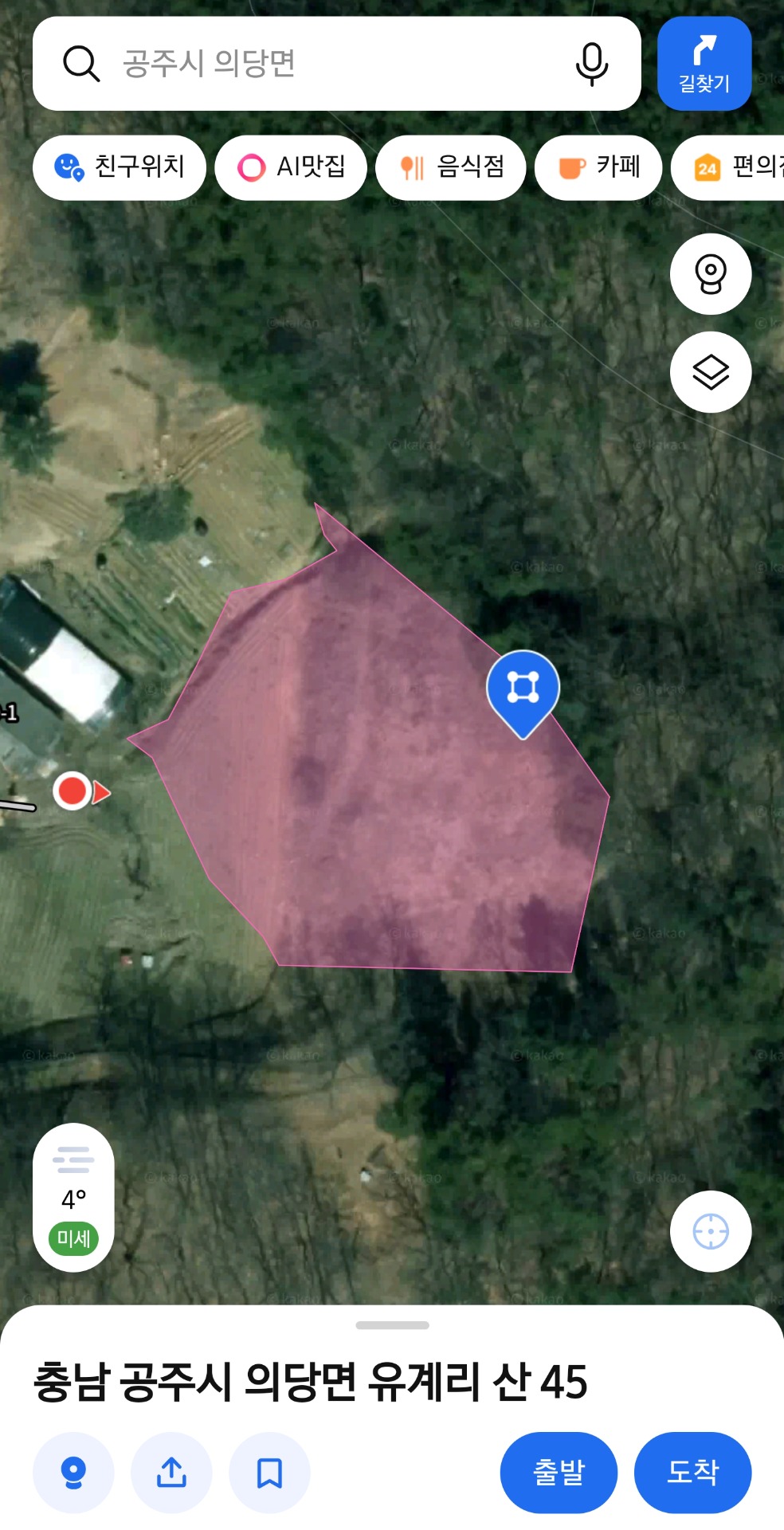Select the 친구위치 chip
784x1530 pixels.
(120, 167)
